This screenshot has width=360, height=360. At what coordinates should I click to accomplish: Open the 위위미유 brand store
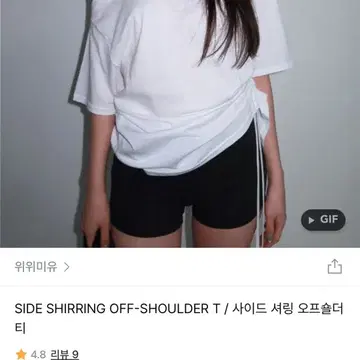[42, 267]
